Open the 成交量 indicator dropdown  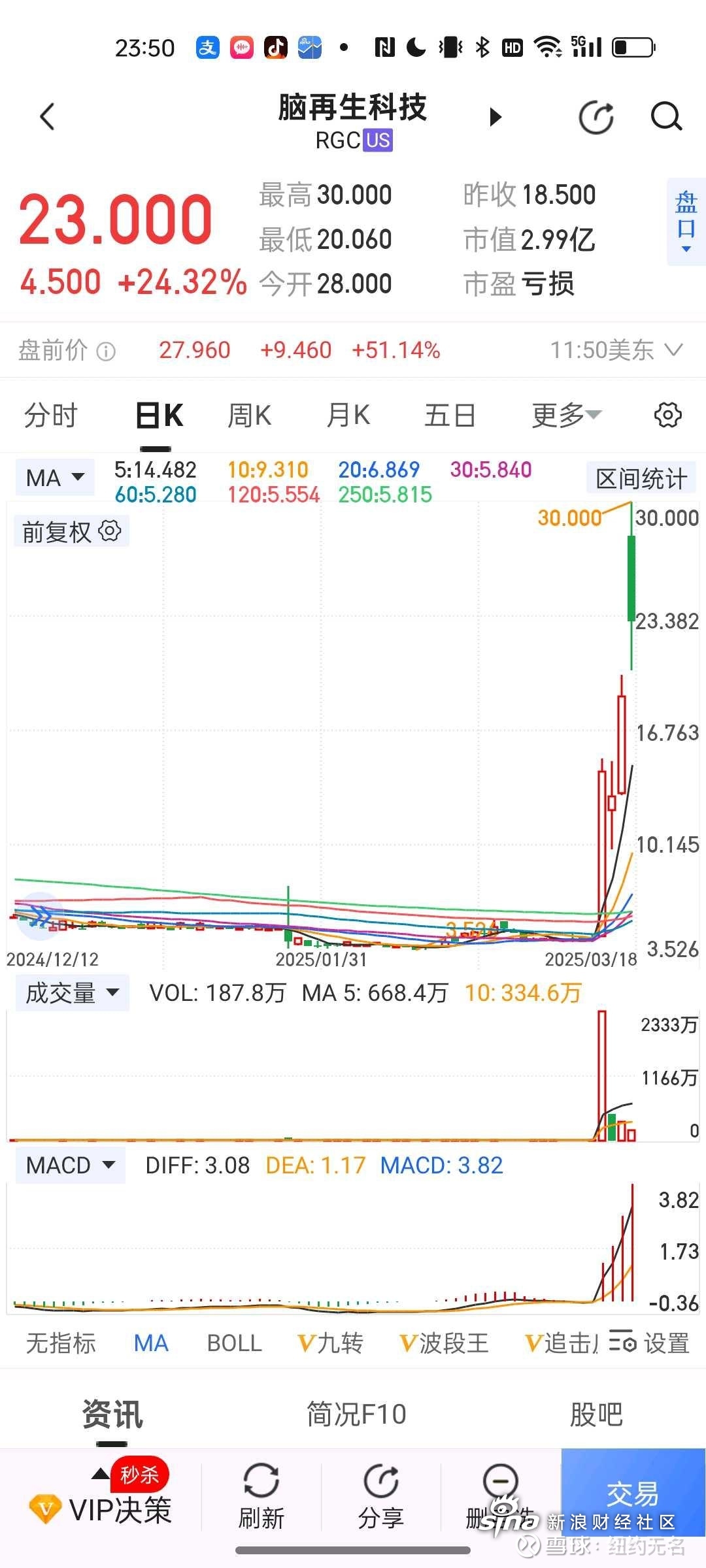tap(72, 993)
